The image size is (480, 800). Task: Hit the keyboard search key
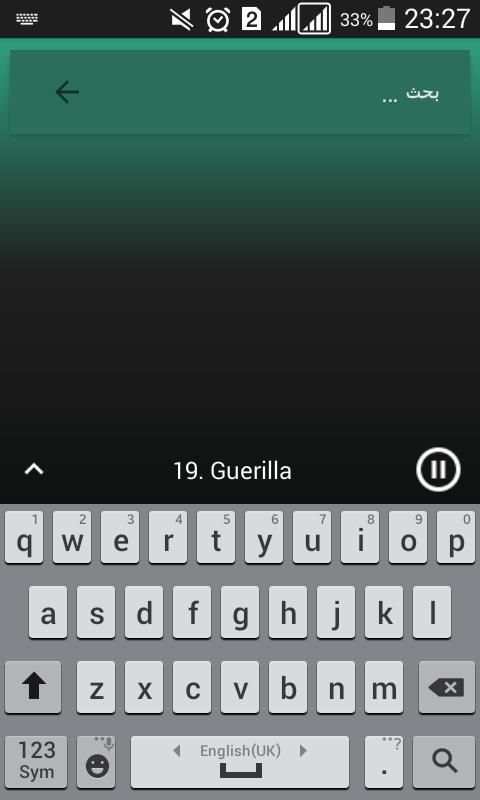point(444,762)
